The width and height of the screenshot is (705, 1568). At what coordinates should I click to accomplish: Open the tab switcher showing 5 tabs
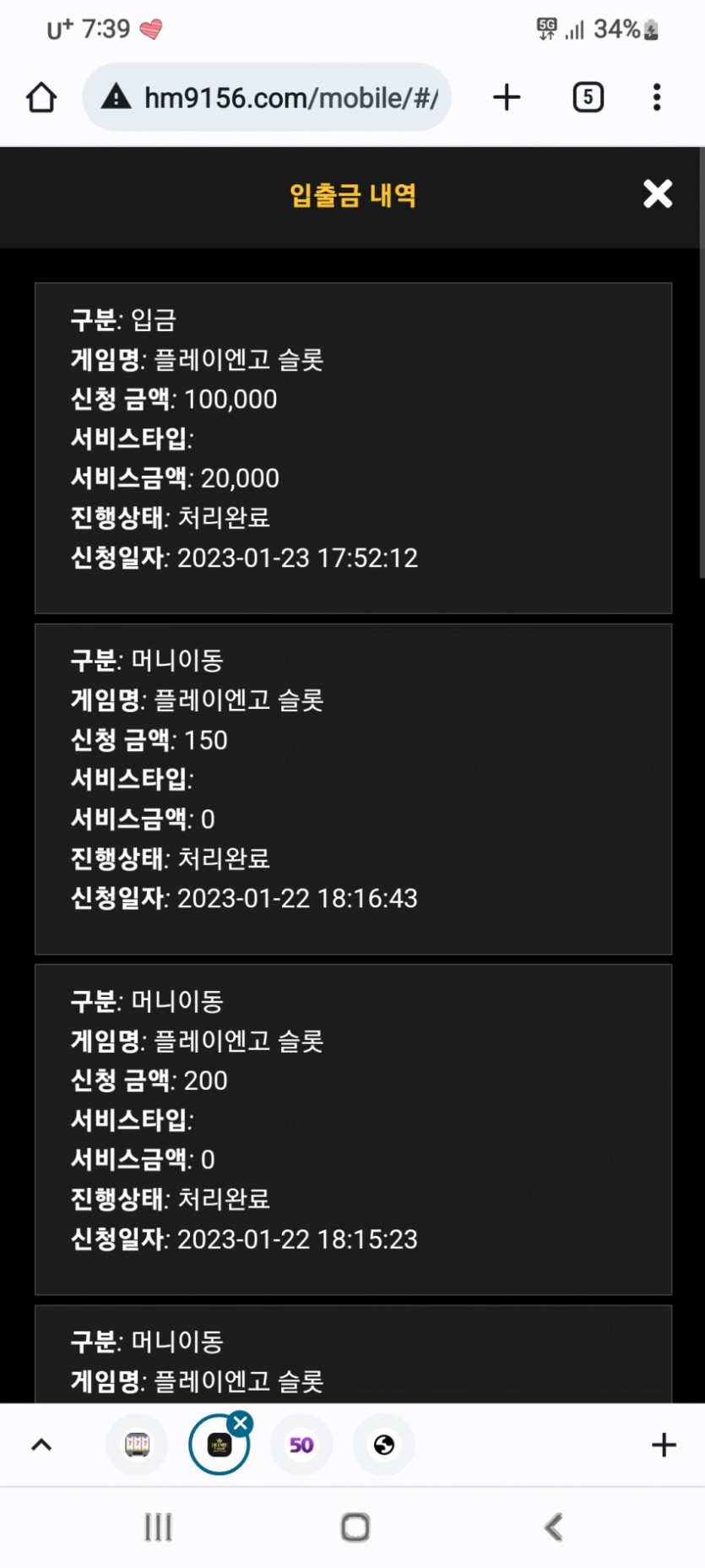coord(588,97)
